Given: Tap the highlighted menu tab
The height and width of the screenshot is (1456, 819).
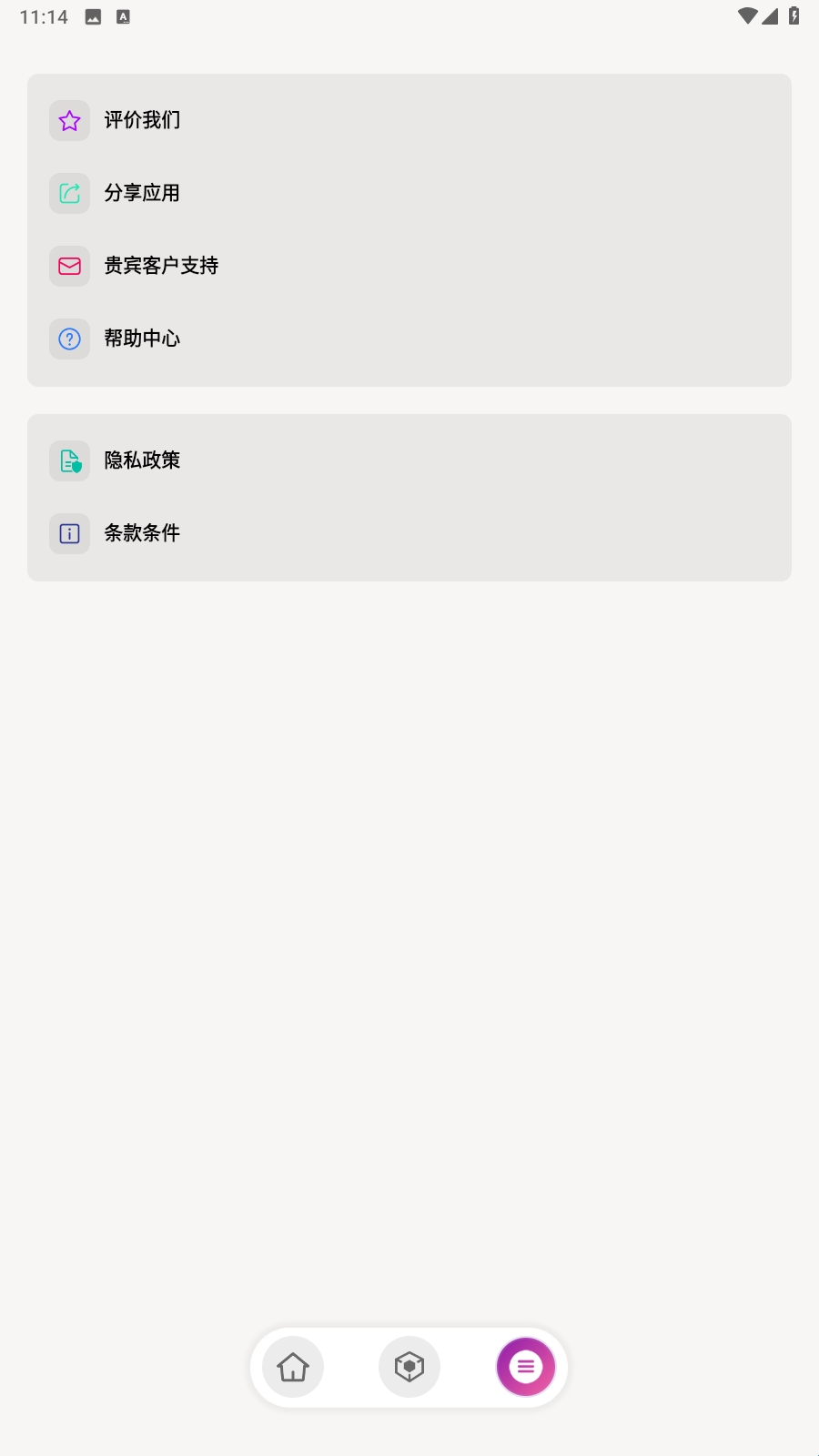Looking at the screenshot, I should (525, 1367).
